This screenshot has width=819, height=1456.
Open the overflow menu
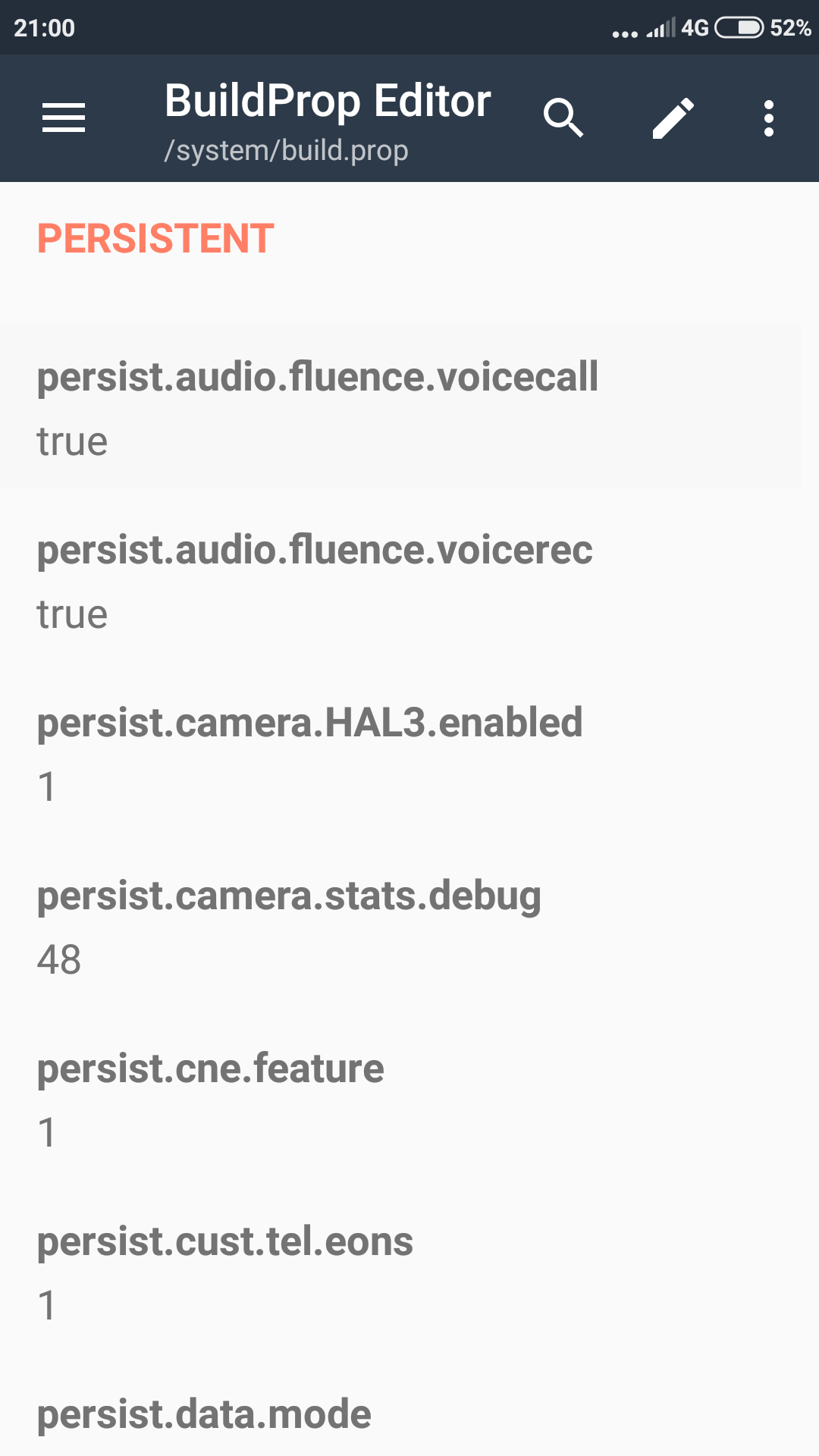(769, 118)
